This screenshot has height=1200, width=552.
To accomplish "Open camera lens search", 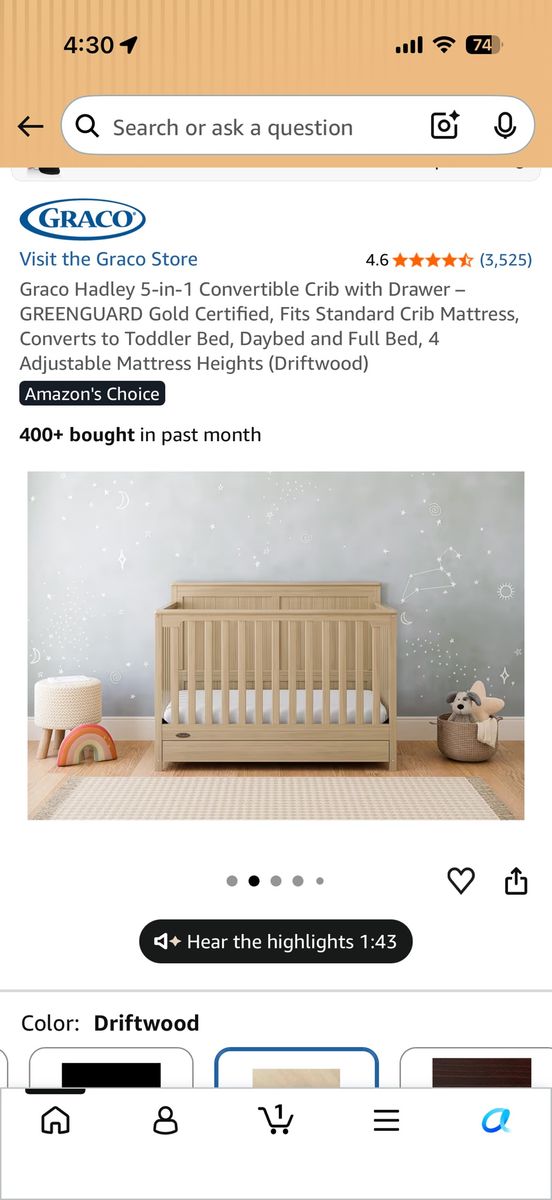I will 445,126.
